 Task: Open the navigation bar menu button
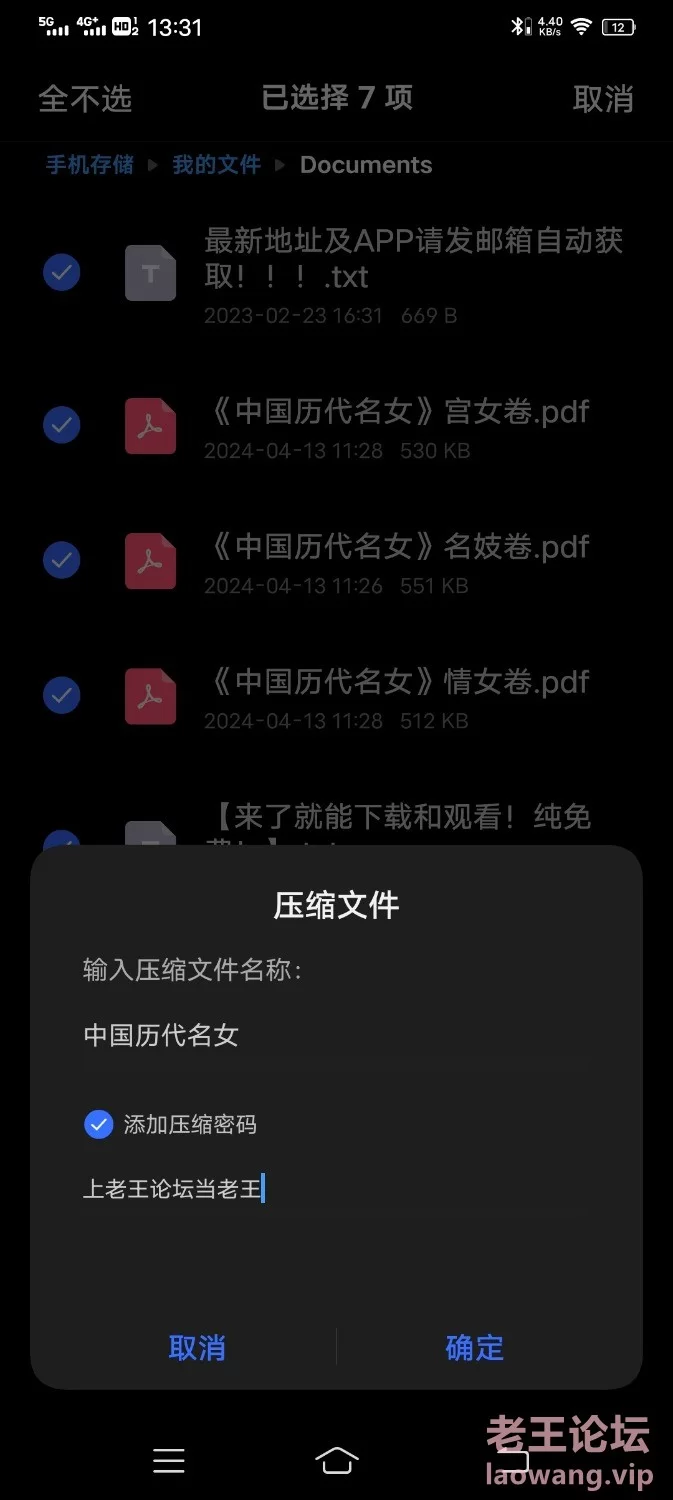pos(168,1461)
